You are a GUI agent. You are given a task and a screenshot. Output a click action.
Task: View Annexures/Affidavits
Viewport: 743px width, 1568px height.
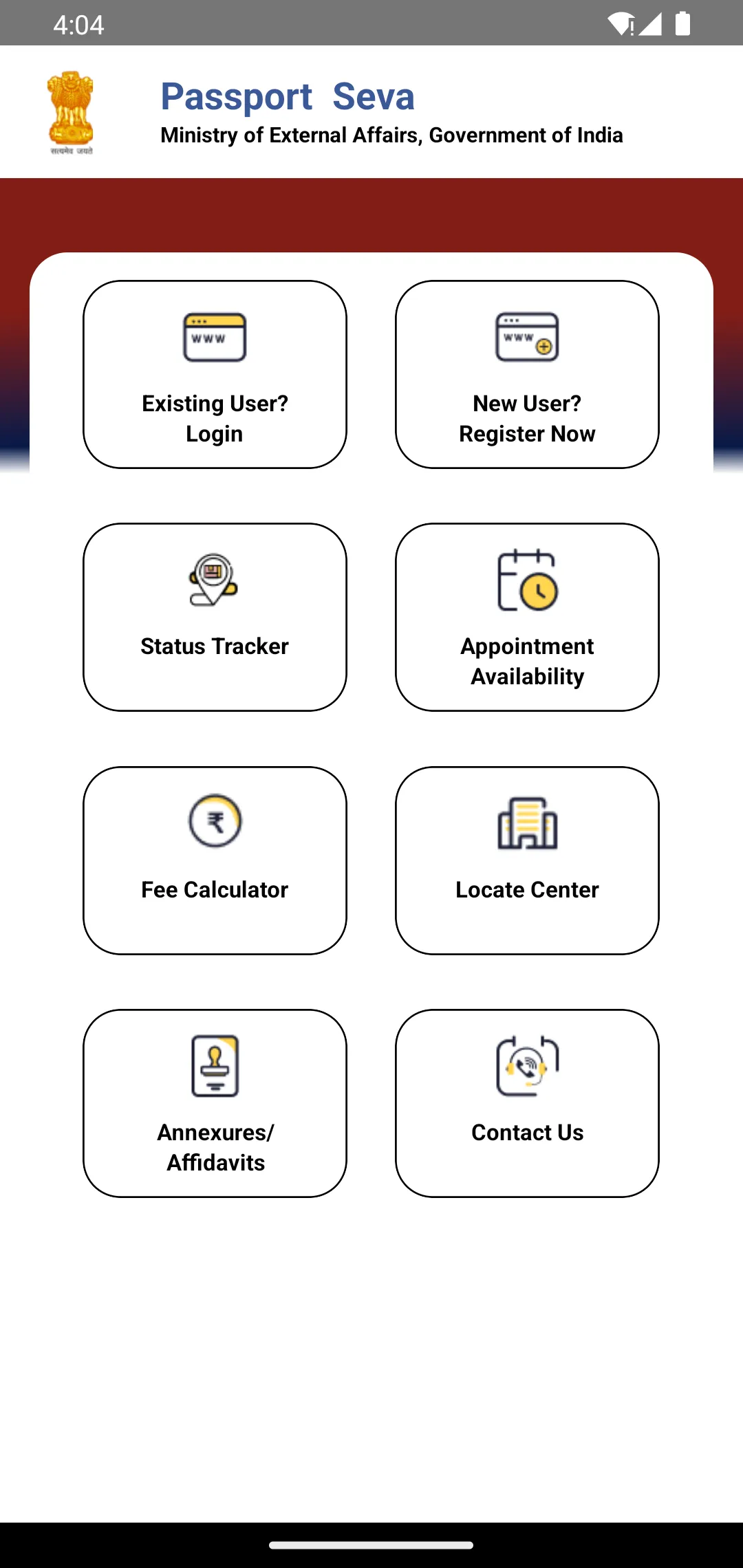(x=215, y=1103)
